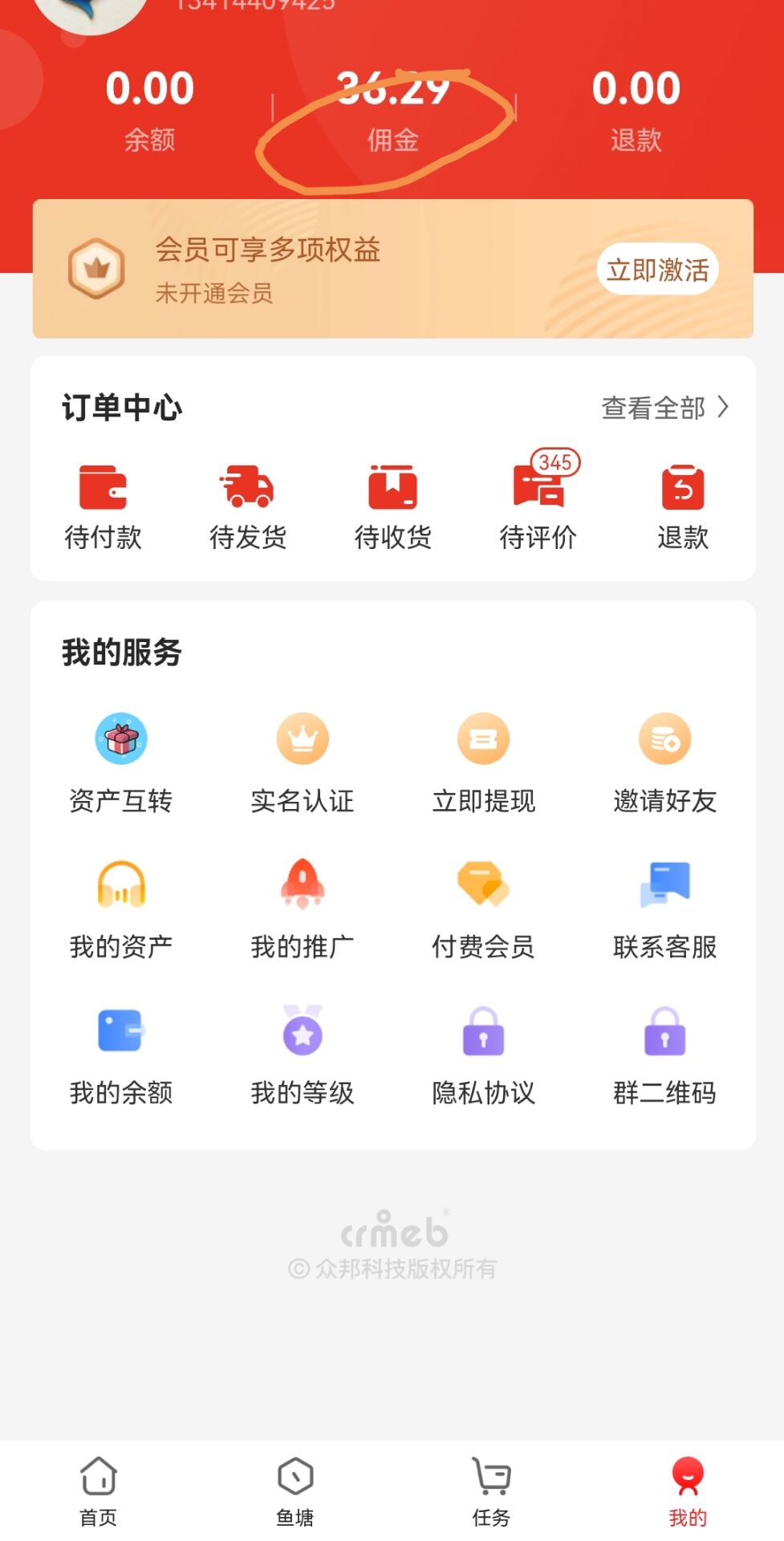Open the 我的余额 wallet icon
The width and height of the screenshot is (784, 1541).
tap(120, 1033)
